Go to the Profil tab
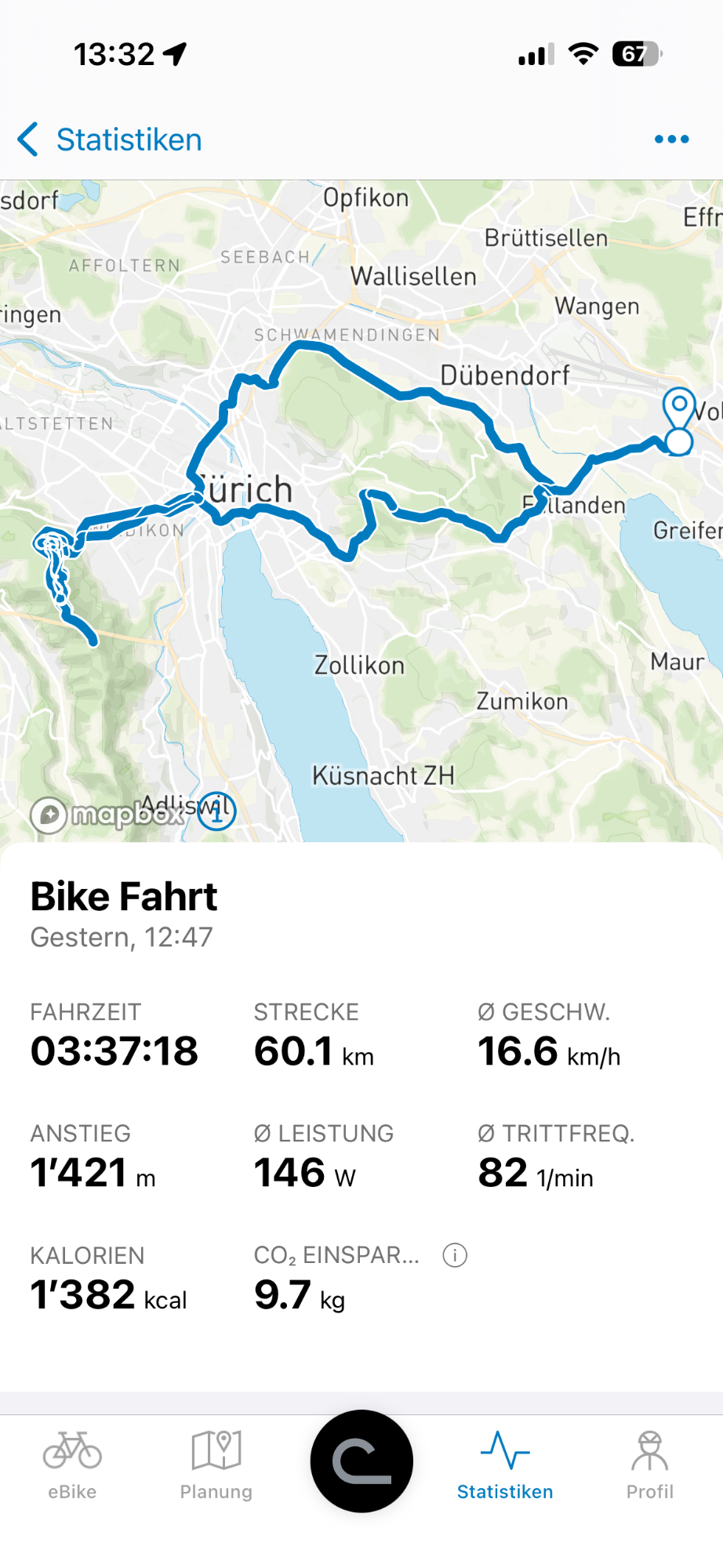This screenshot has width=723, height=1568. 649,1465
